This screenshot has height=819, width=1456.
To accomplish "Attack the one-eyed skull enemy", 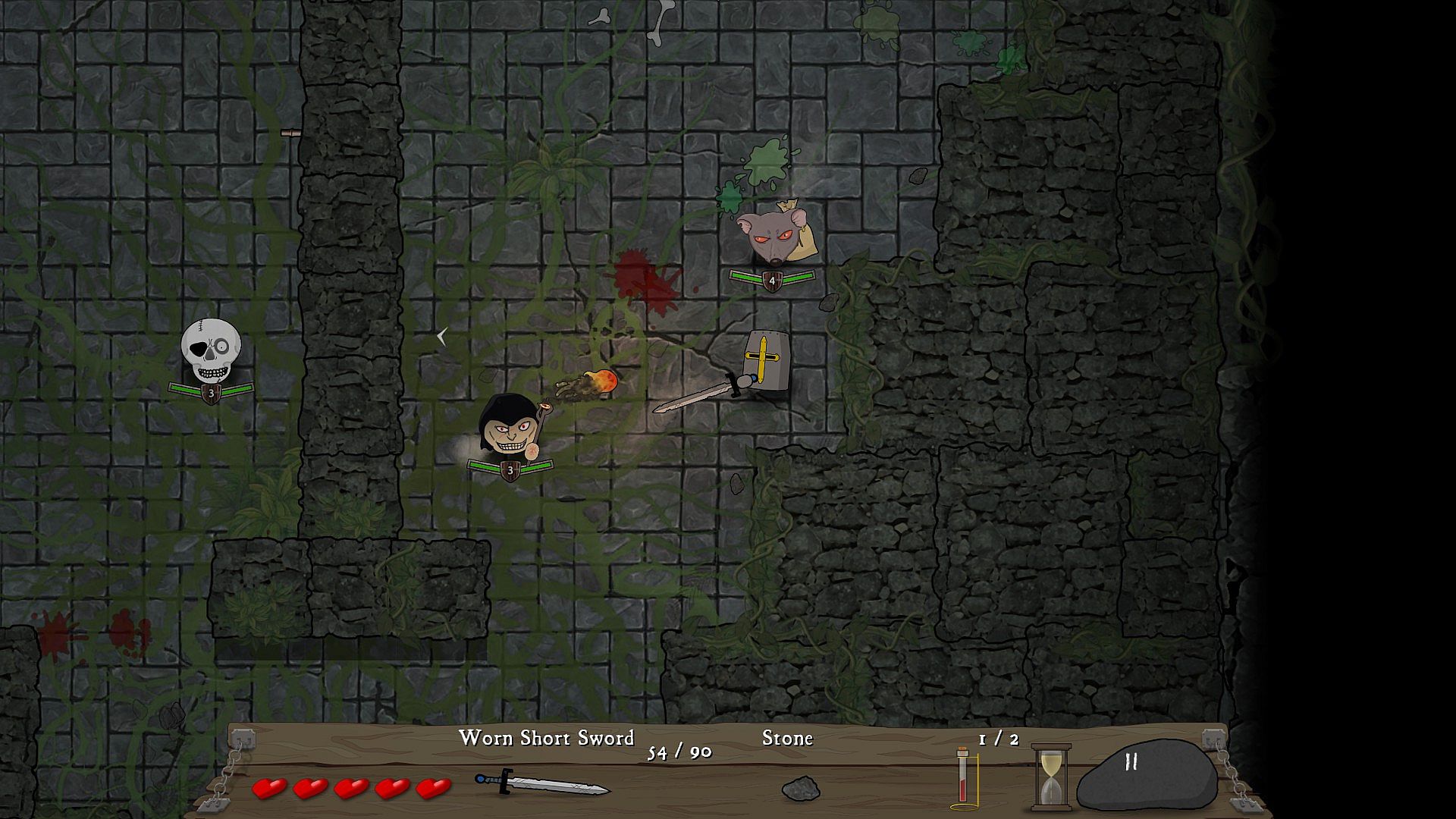I will tap(211, 351).
